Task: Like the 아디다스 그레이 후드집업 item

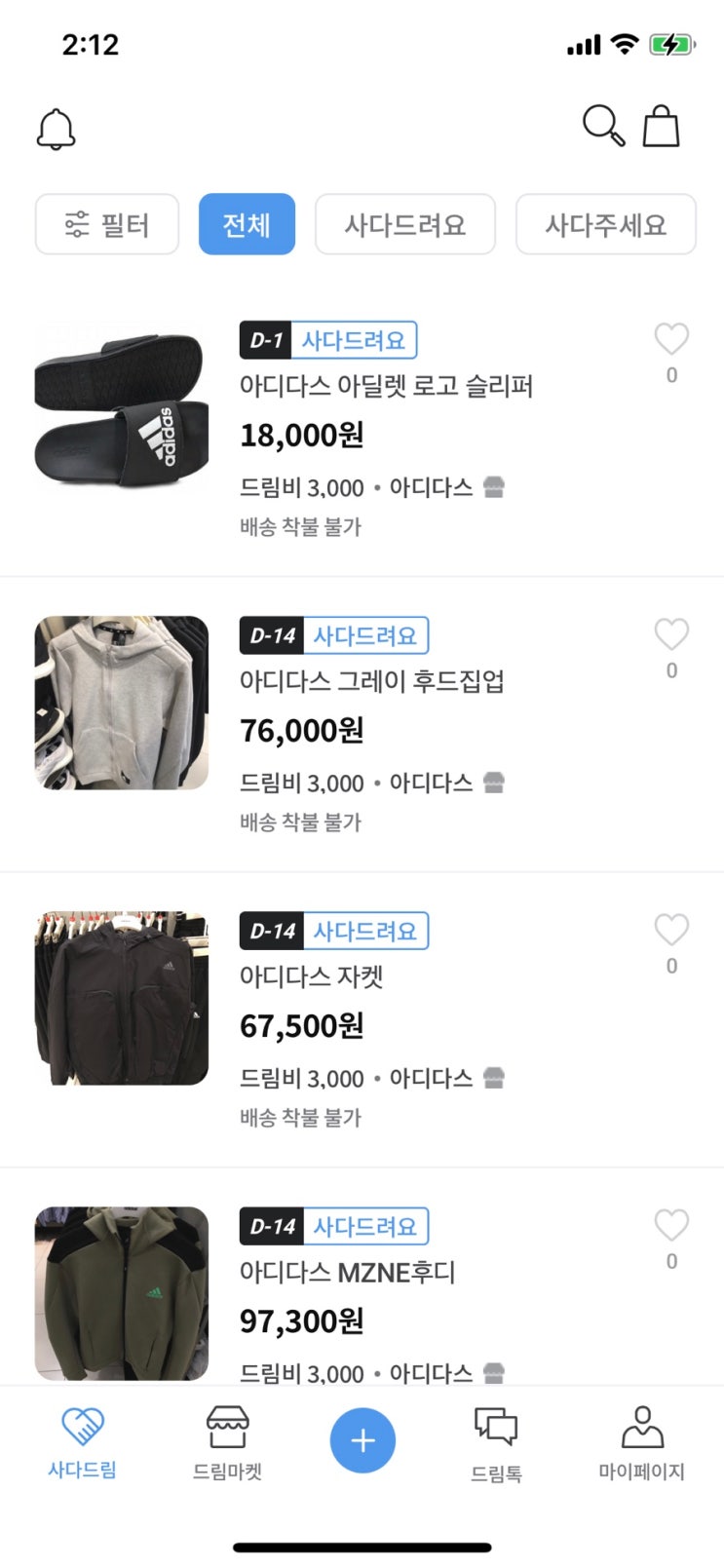Action: [x=670, y=634]
